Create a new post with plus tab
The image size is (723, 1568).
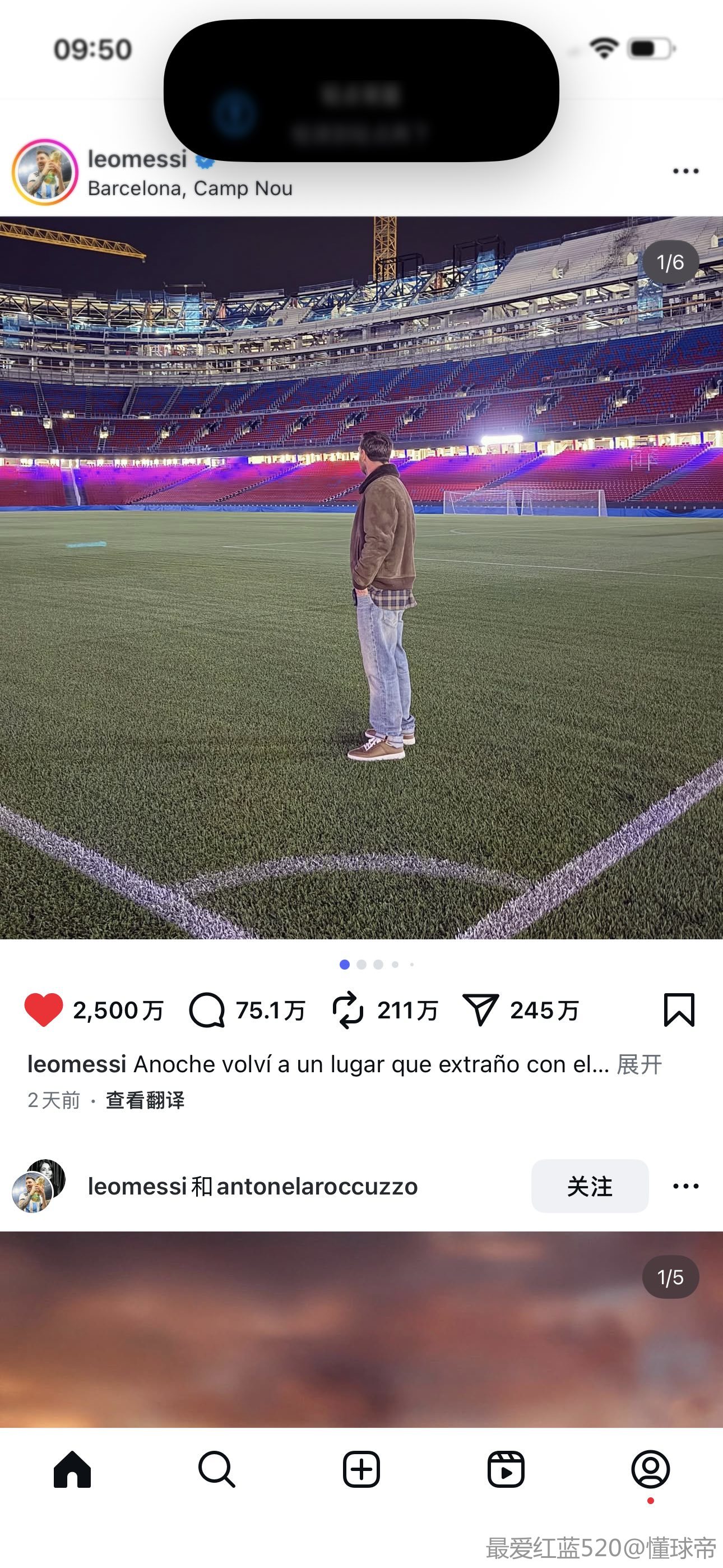point(361,1469)
